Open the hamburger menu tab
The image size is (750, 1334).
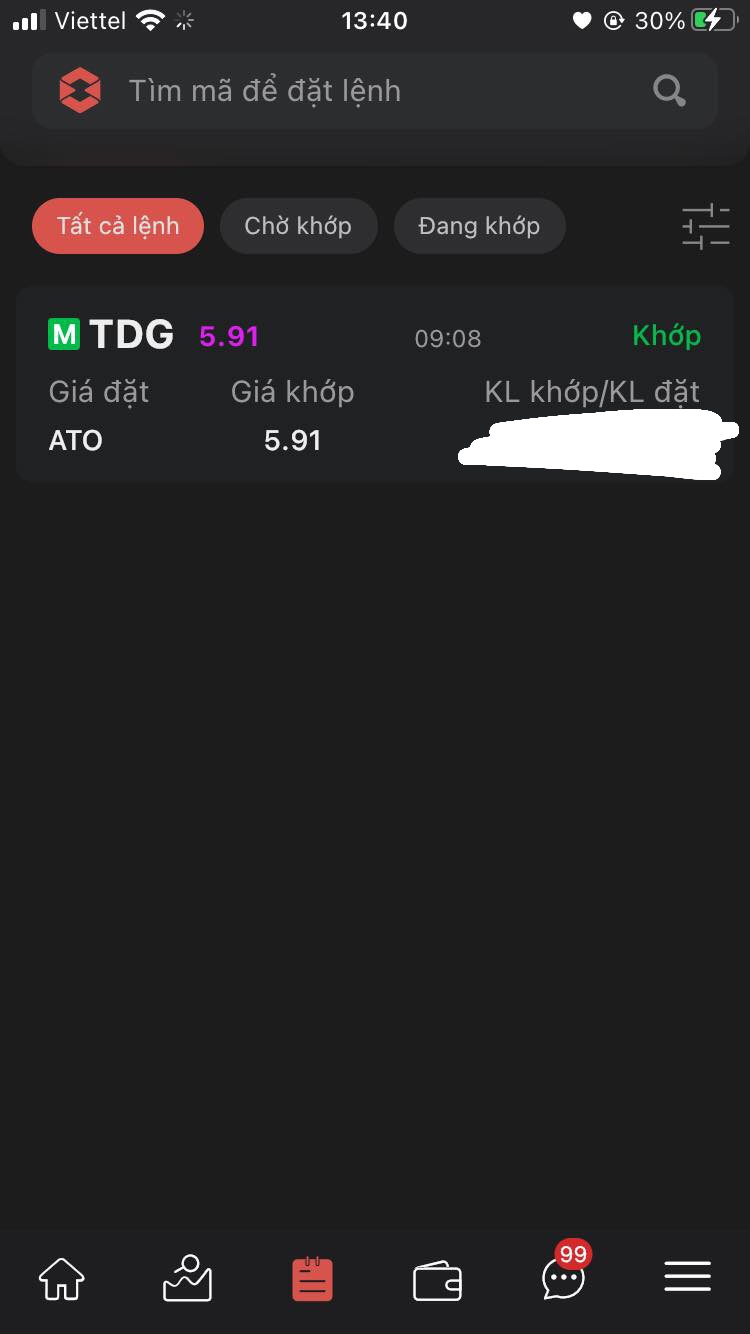688,1277
